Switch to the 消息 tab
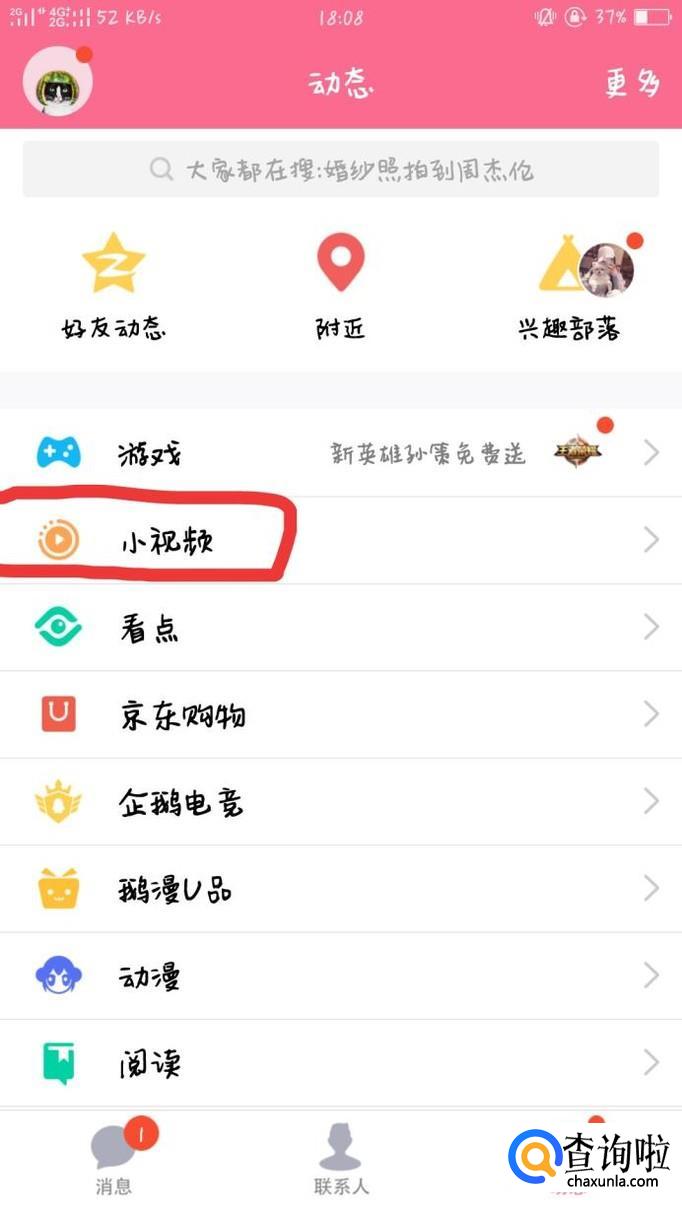The height and width of the screenshot is (1212, 682). [113, 1162]
